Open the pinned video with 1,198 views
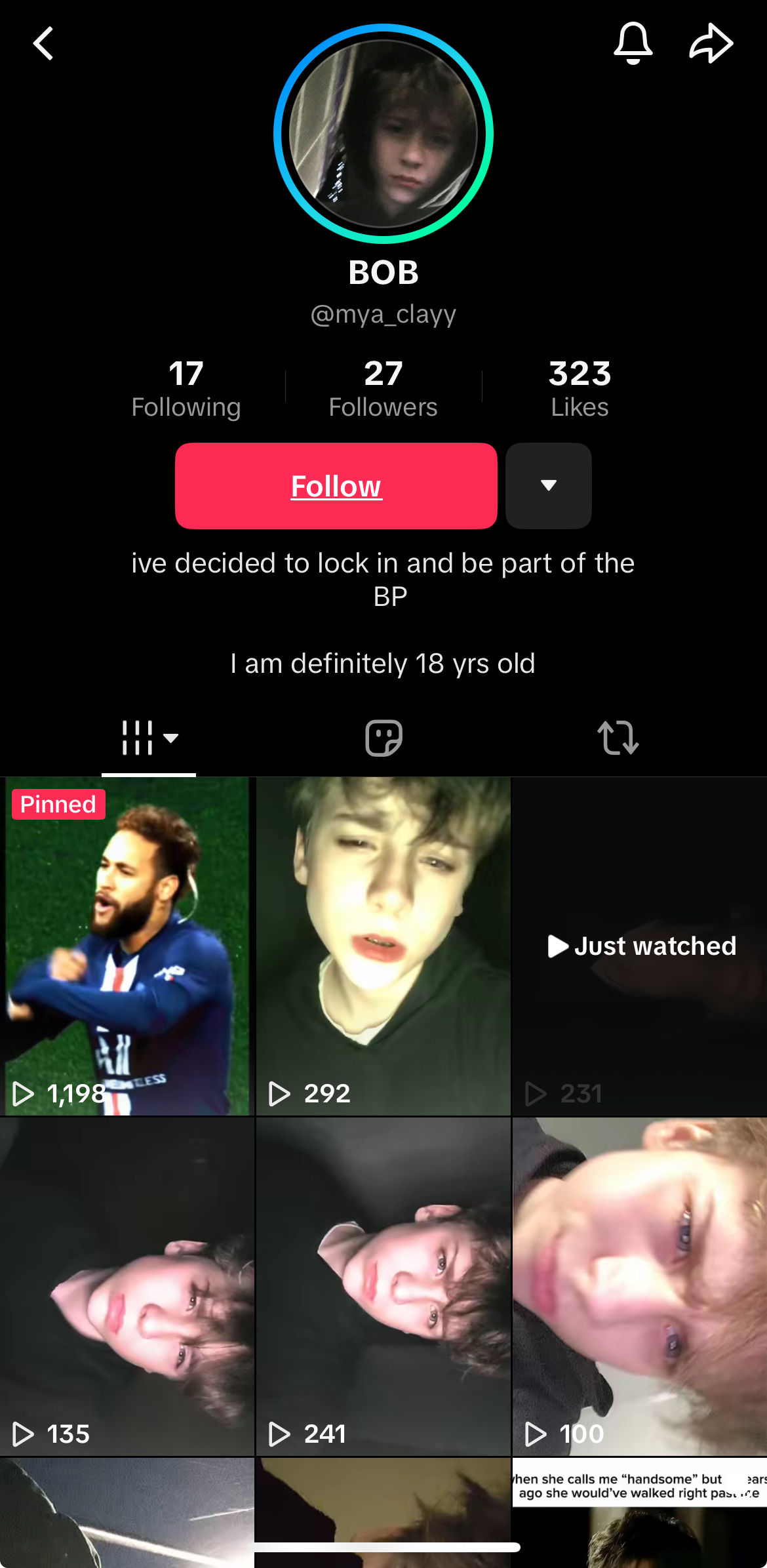The width and height of the screenshot is (767, 1568). click(127, 946)
